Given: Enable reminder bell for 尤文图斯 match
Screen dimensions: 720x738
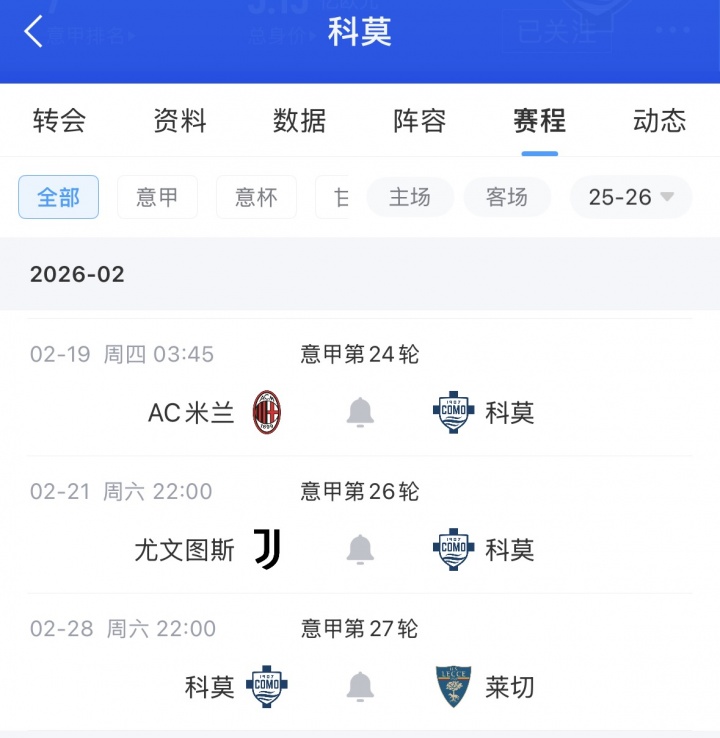Looking at the screenshot, I should tap(360, 549).
